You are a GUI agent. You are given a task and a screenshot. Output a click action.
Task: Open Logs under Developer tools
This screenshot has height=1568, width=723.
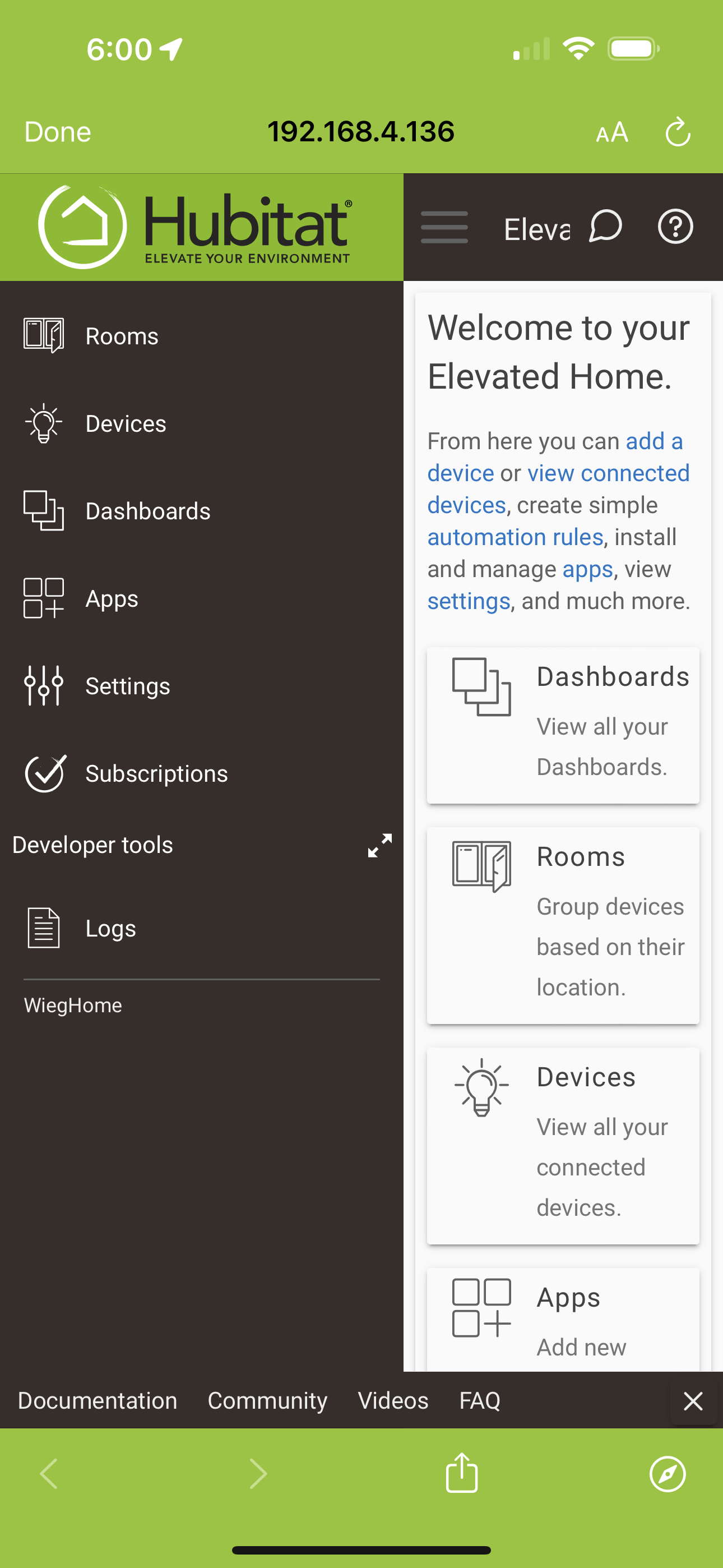[x=111, y=928]
